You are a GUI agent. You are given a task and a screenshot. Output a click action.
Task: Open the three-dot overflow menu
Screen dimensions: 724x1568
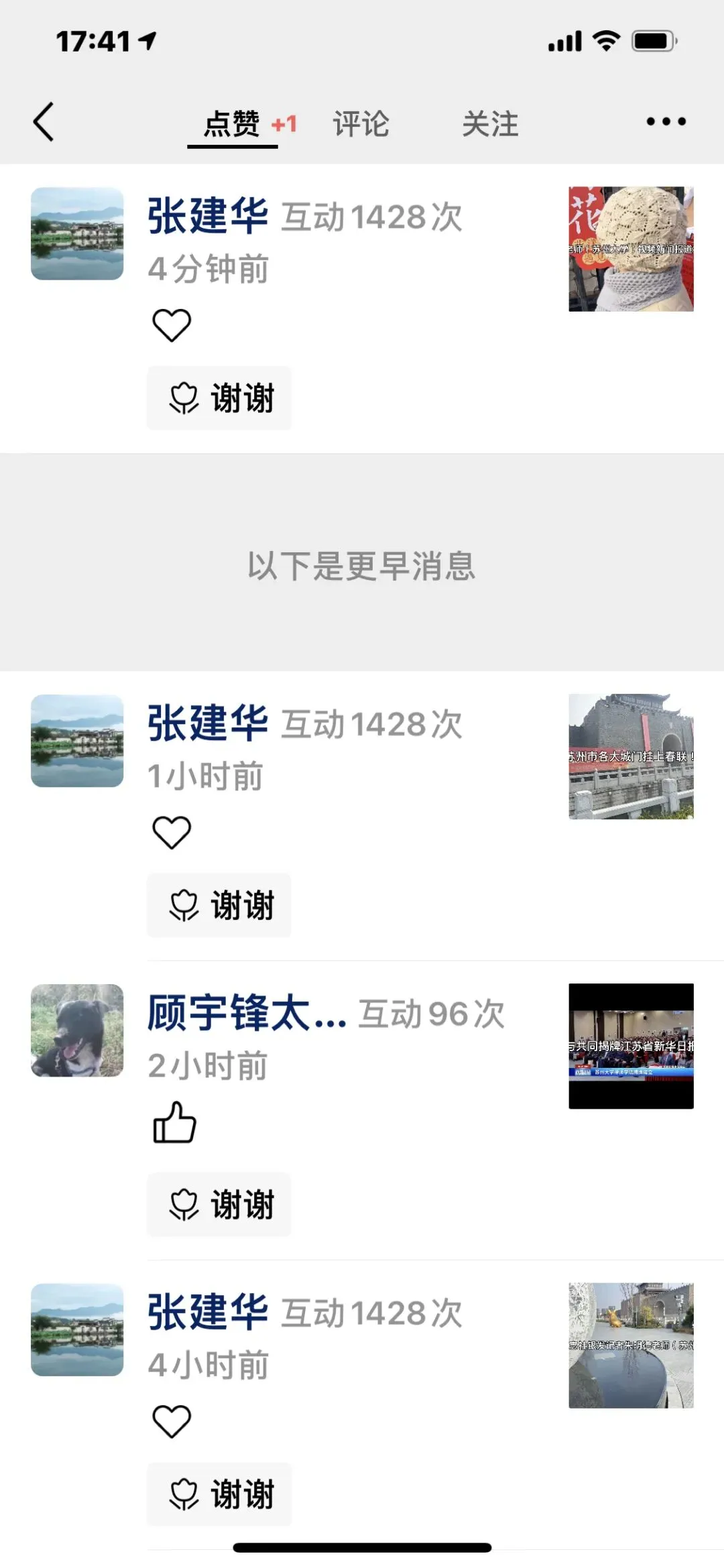click(x=665, y=122)
